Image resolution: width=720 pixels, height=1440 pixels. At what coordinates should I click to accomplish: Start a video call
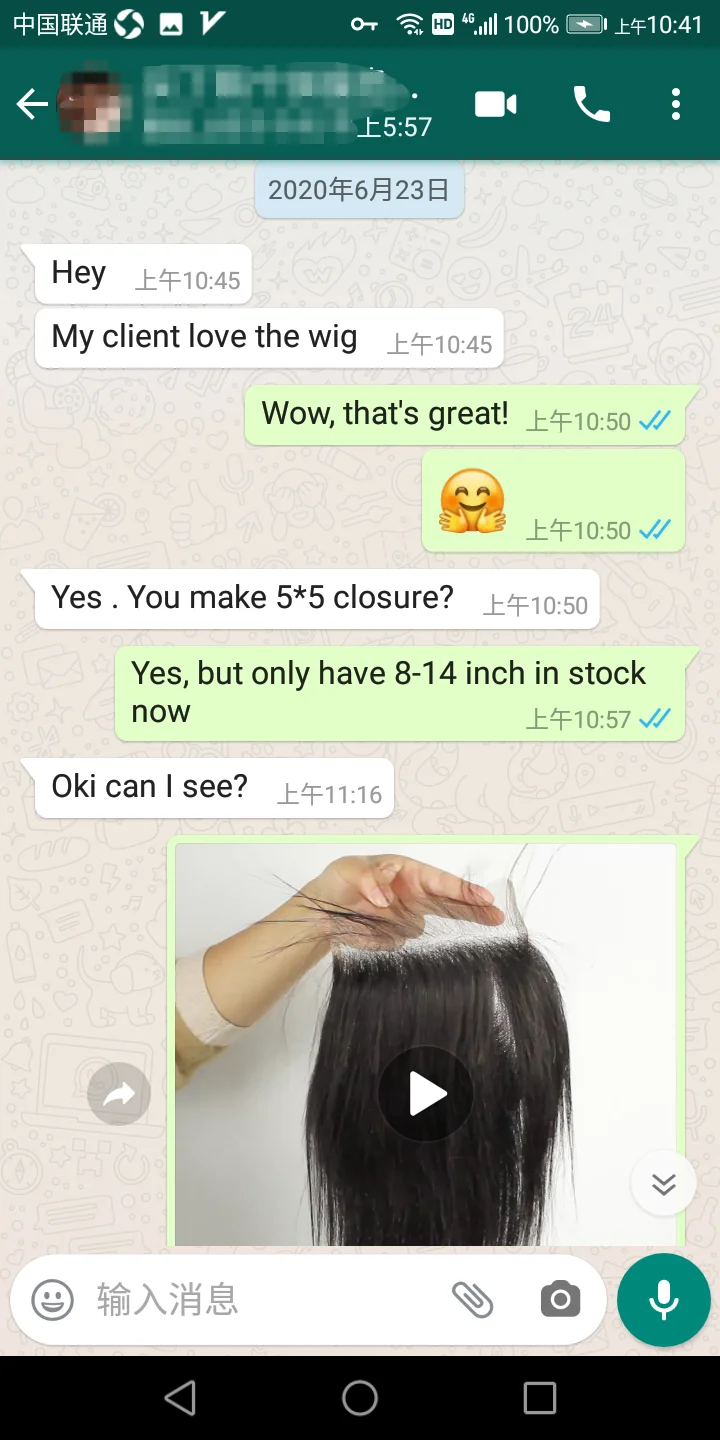496,104
